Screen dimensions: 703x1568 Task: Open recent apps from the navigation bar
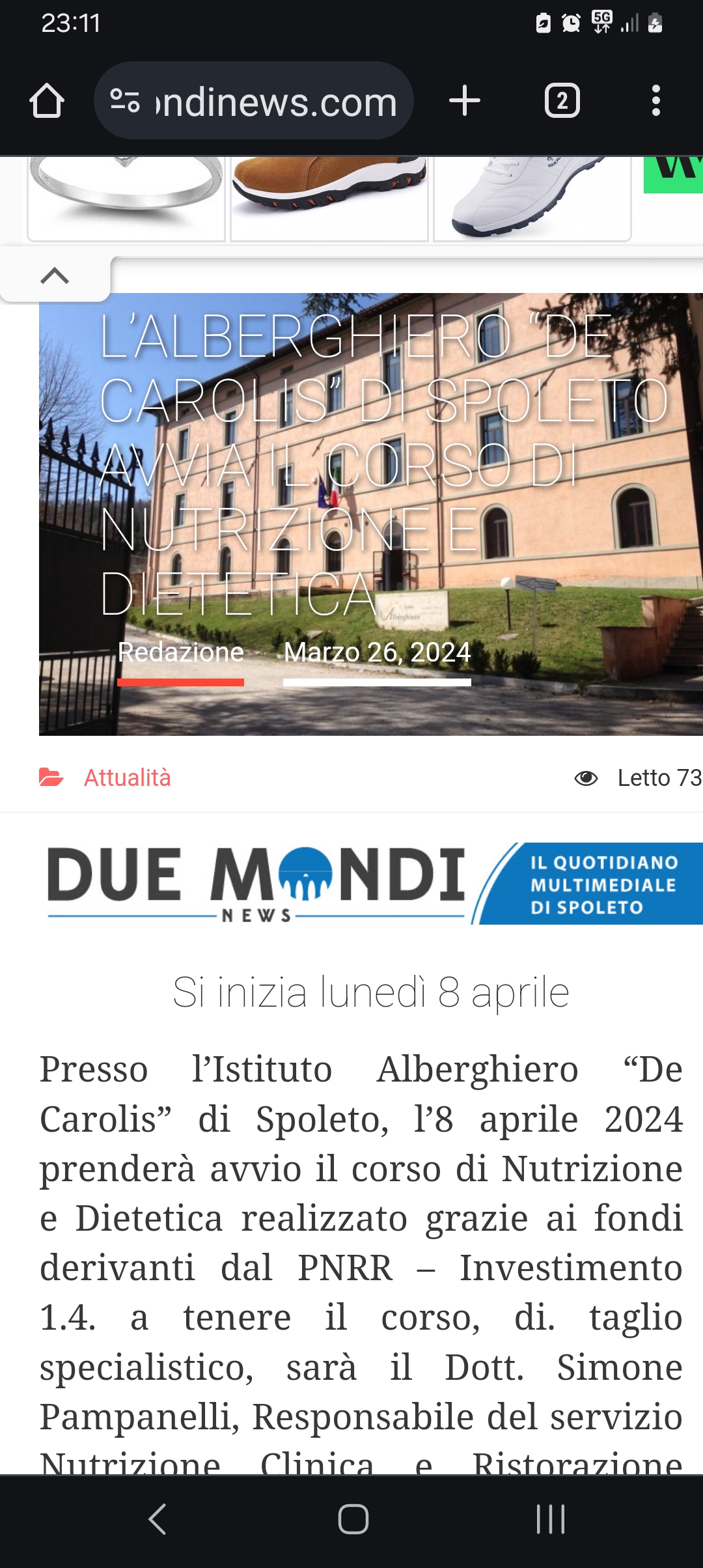tap(551, 1519)
